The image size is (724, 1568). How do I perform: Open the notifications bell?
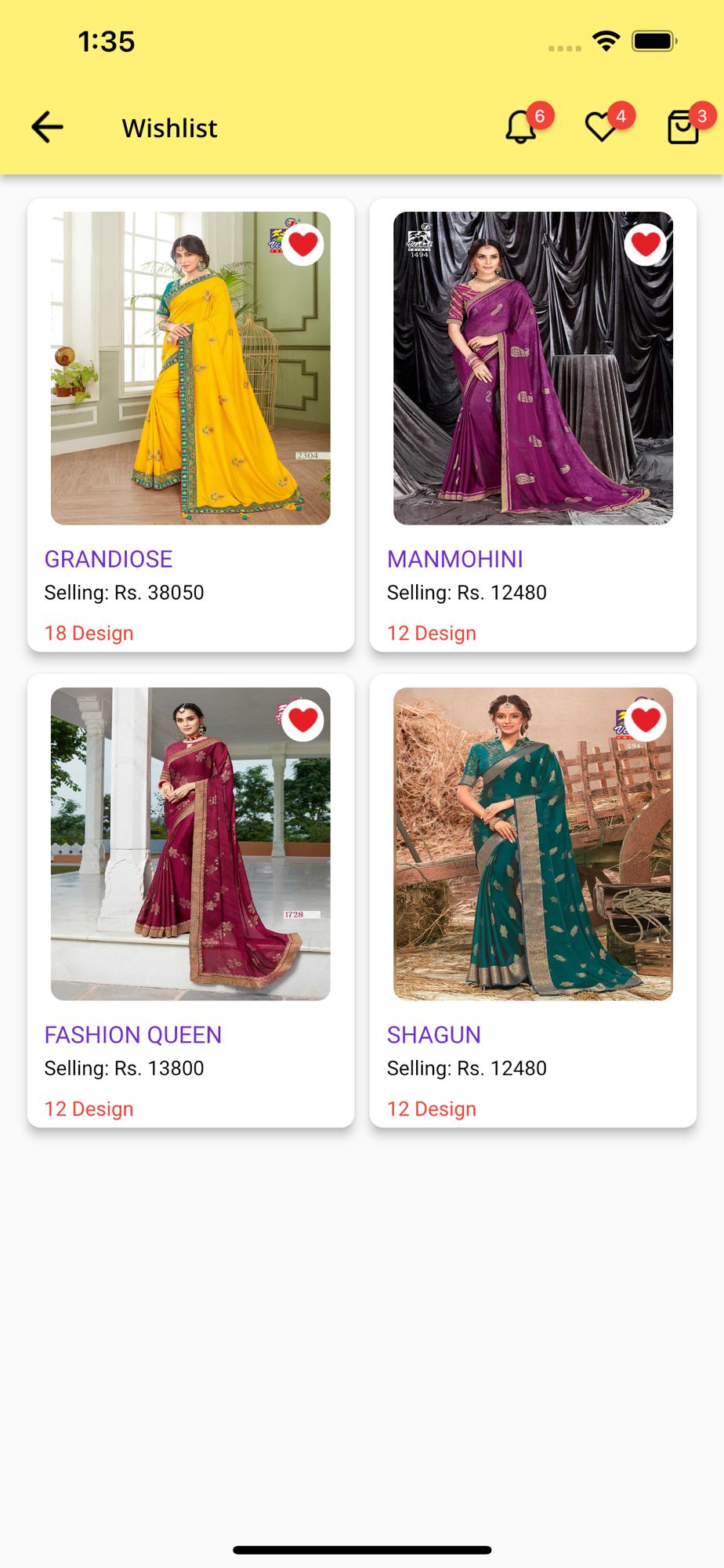[521, 127]
